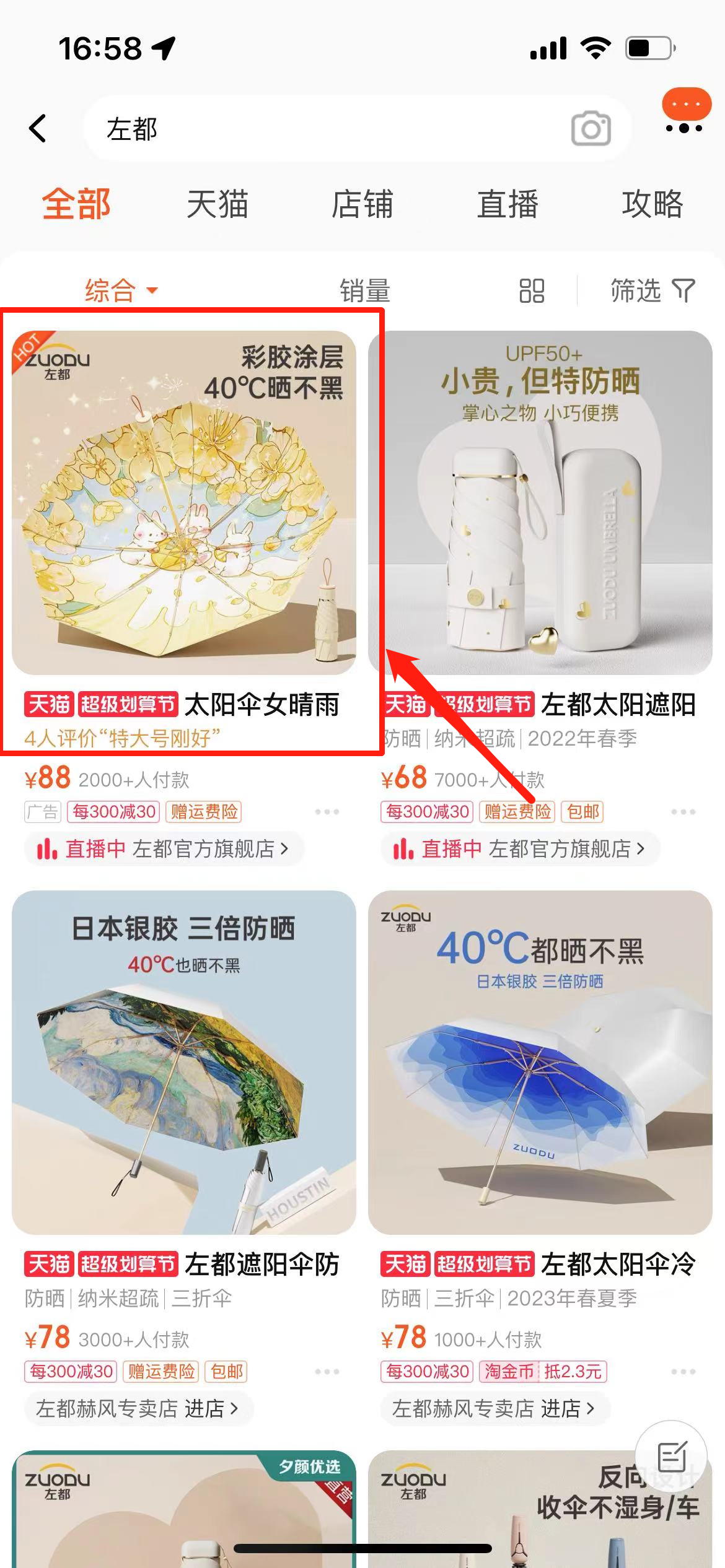Enter 左都赫风专卖店 from the 左都遮阳伞防 item

(138, 1408)
